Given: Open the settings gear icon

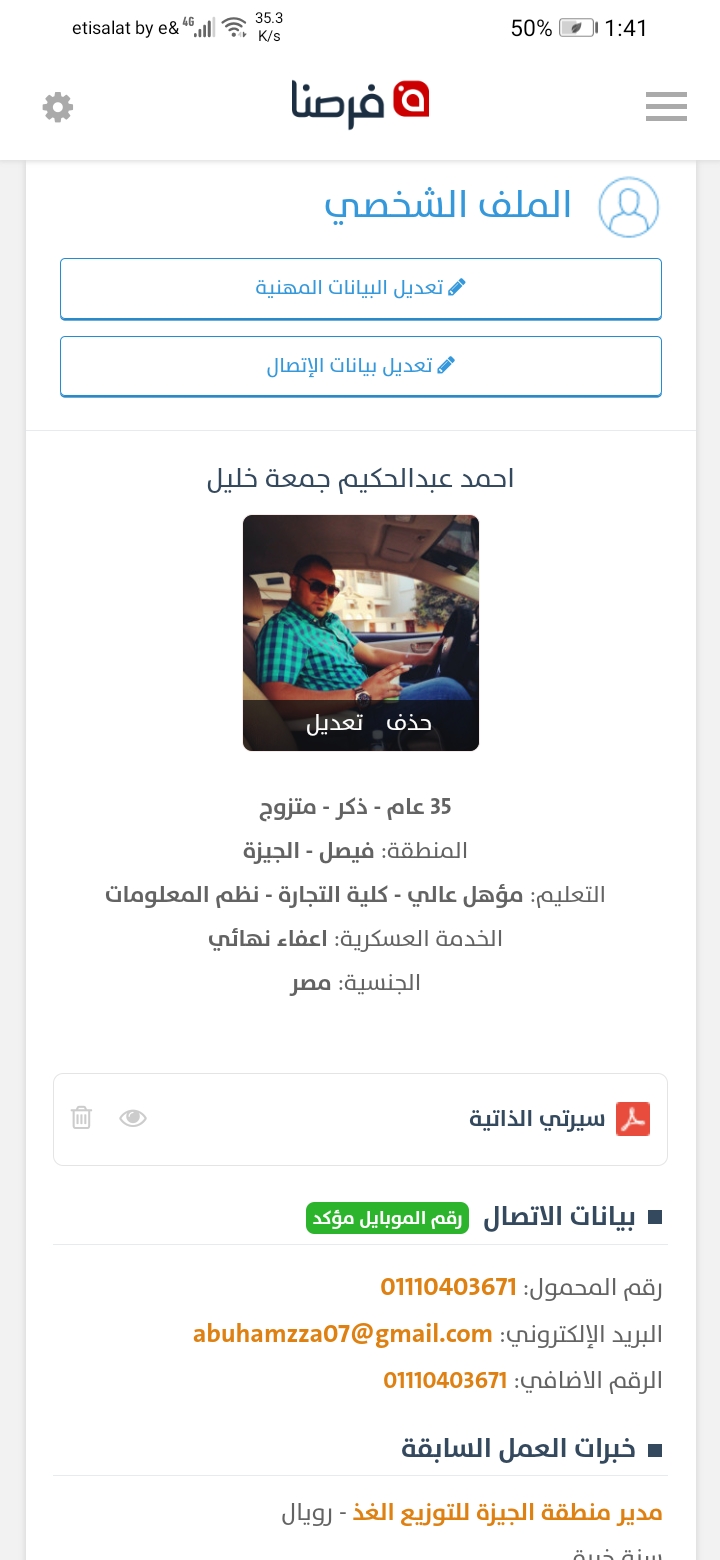Looking at the screenshot, I should (x=58, y=107).
